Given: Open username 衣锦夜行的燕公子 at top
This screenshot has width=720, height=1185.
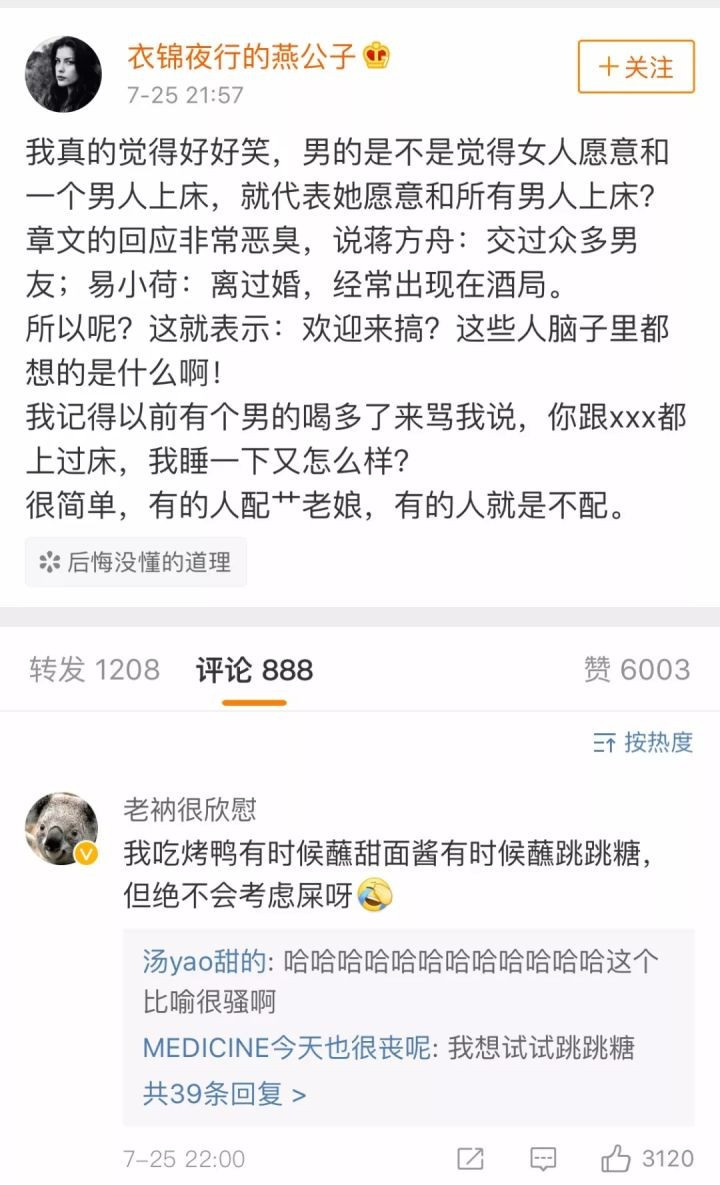Looking at the screenshot, I should pyautogui.click(x=241, y=58).
